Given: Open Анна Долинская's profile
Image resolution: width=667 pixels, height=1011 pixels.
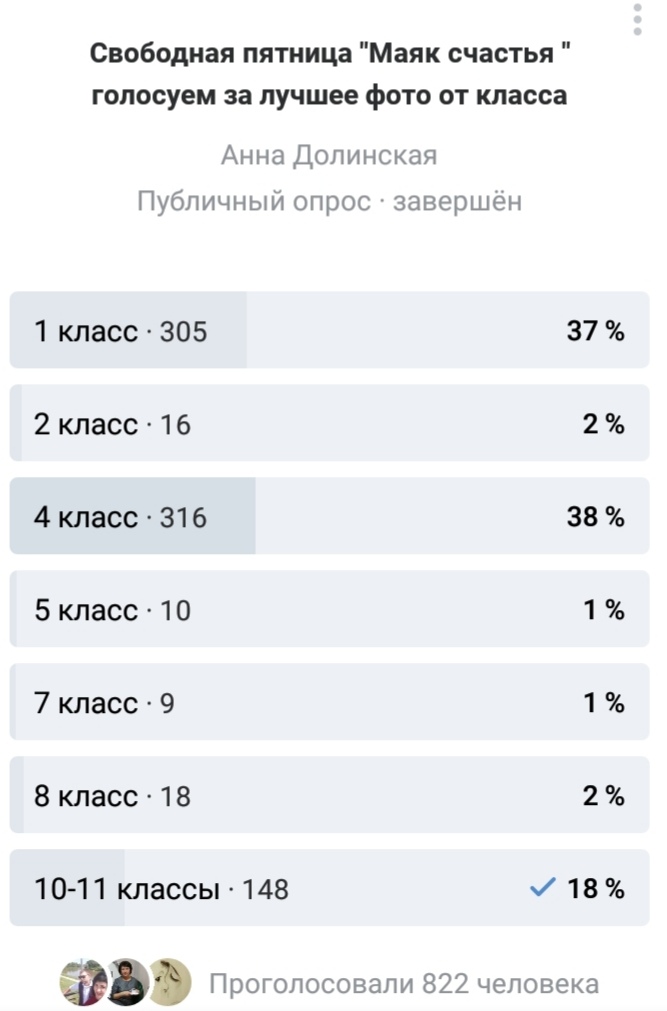Looking at the screenshot, I should 328,156.
